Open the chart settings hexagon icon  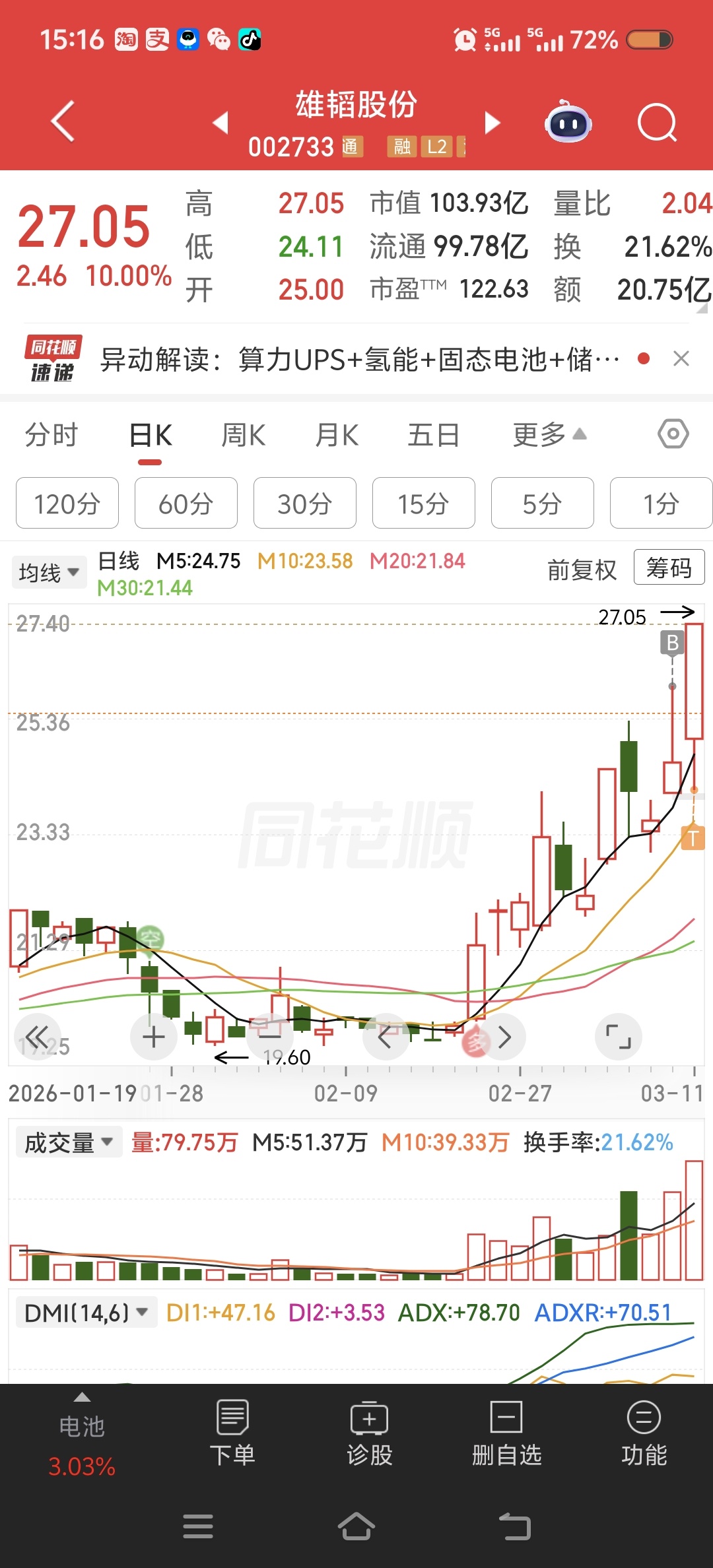click(673, 434)
